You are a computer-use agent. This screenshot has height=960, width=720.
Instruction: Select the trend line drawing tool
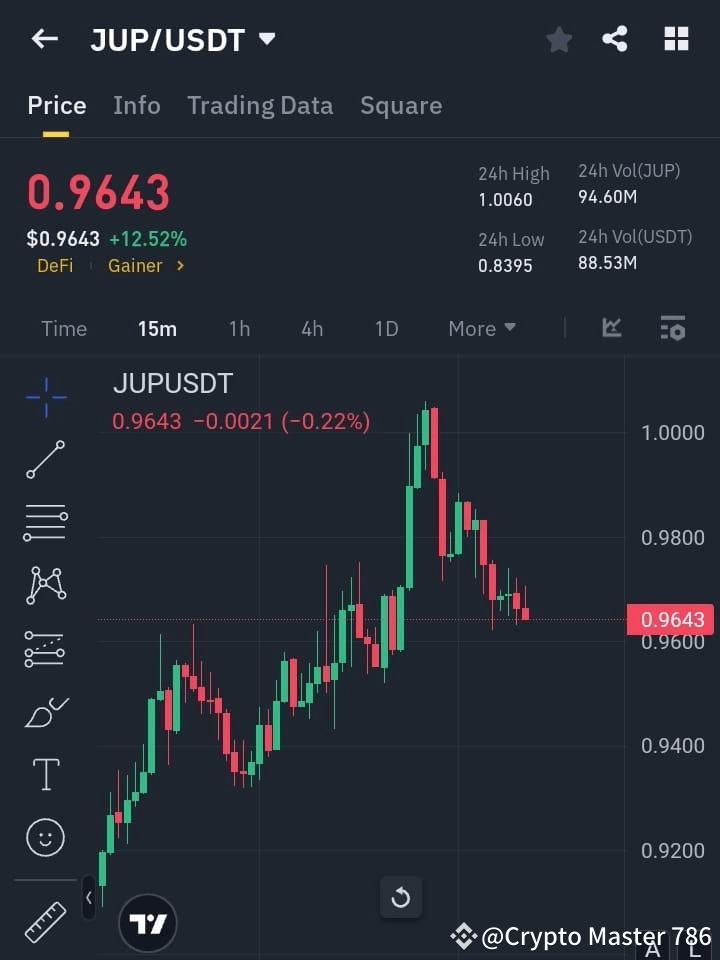(45, 460)
